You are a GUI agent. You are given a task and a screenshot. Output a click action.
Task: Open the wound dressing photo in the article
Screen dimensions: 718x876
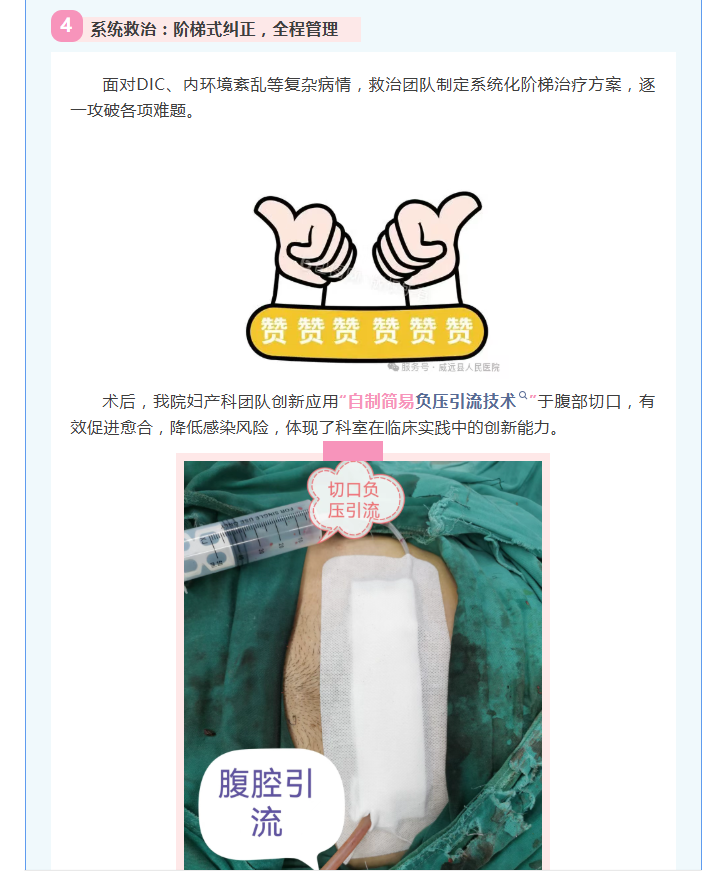pos(363,660)
